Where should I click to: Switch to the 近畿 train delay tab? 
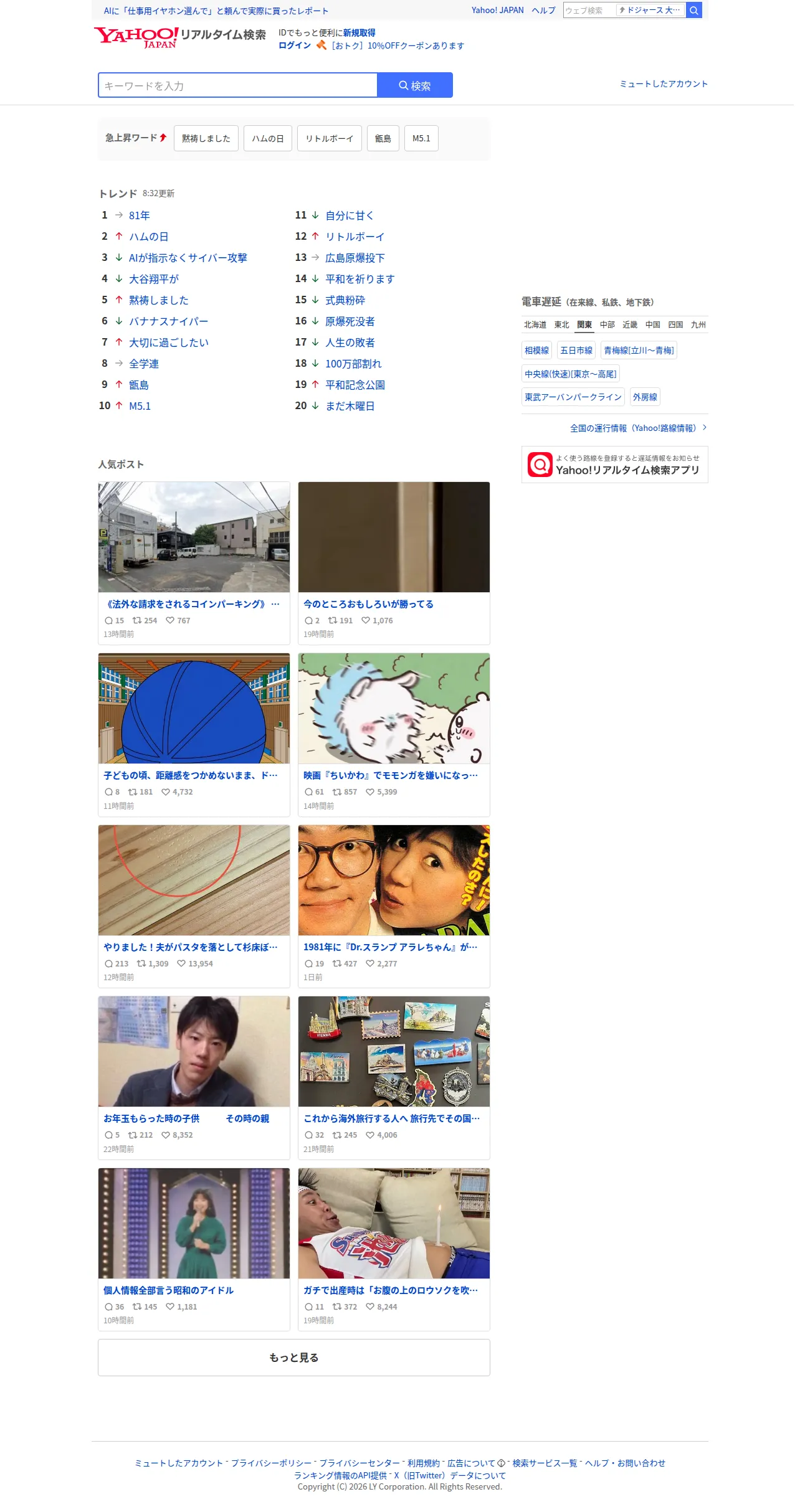point(630,324)
